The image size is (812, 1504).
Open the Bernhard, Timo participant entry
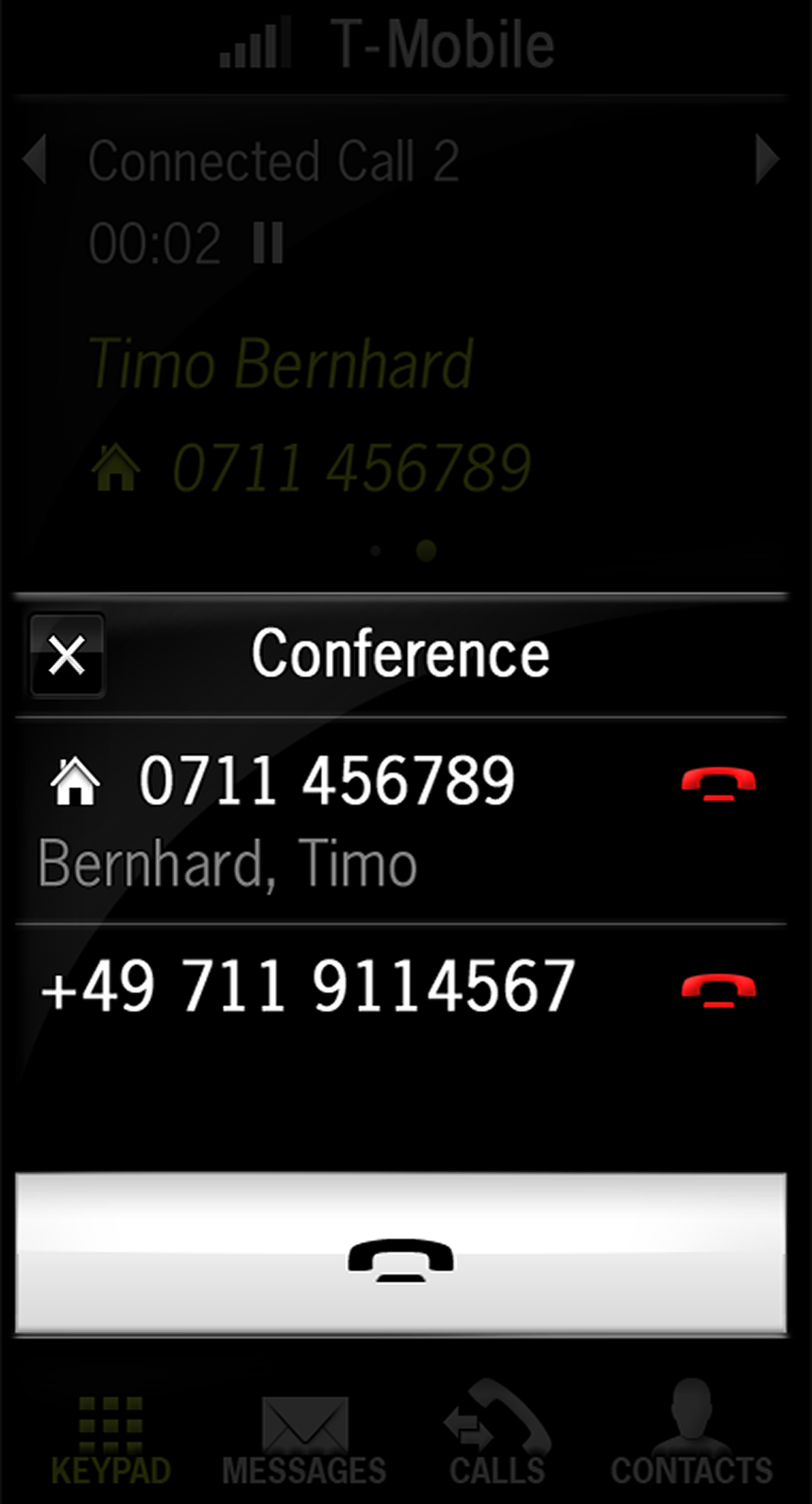coord(400,821)
